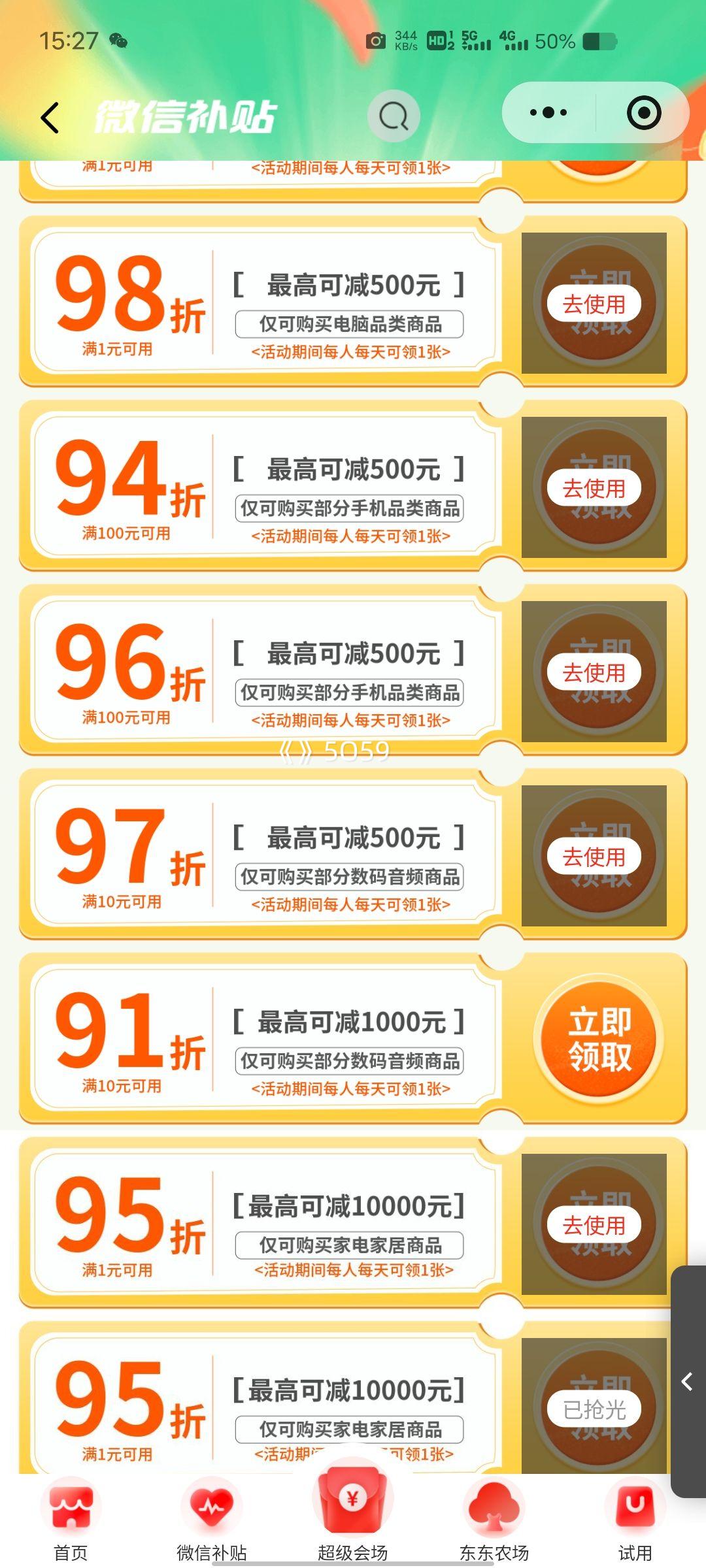This screenshot has height=1568, width=706.
Task: Use the 94折 phone coupon
Action: pos(594,488)
